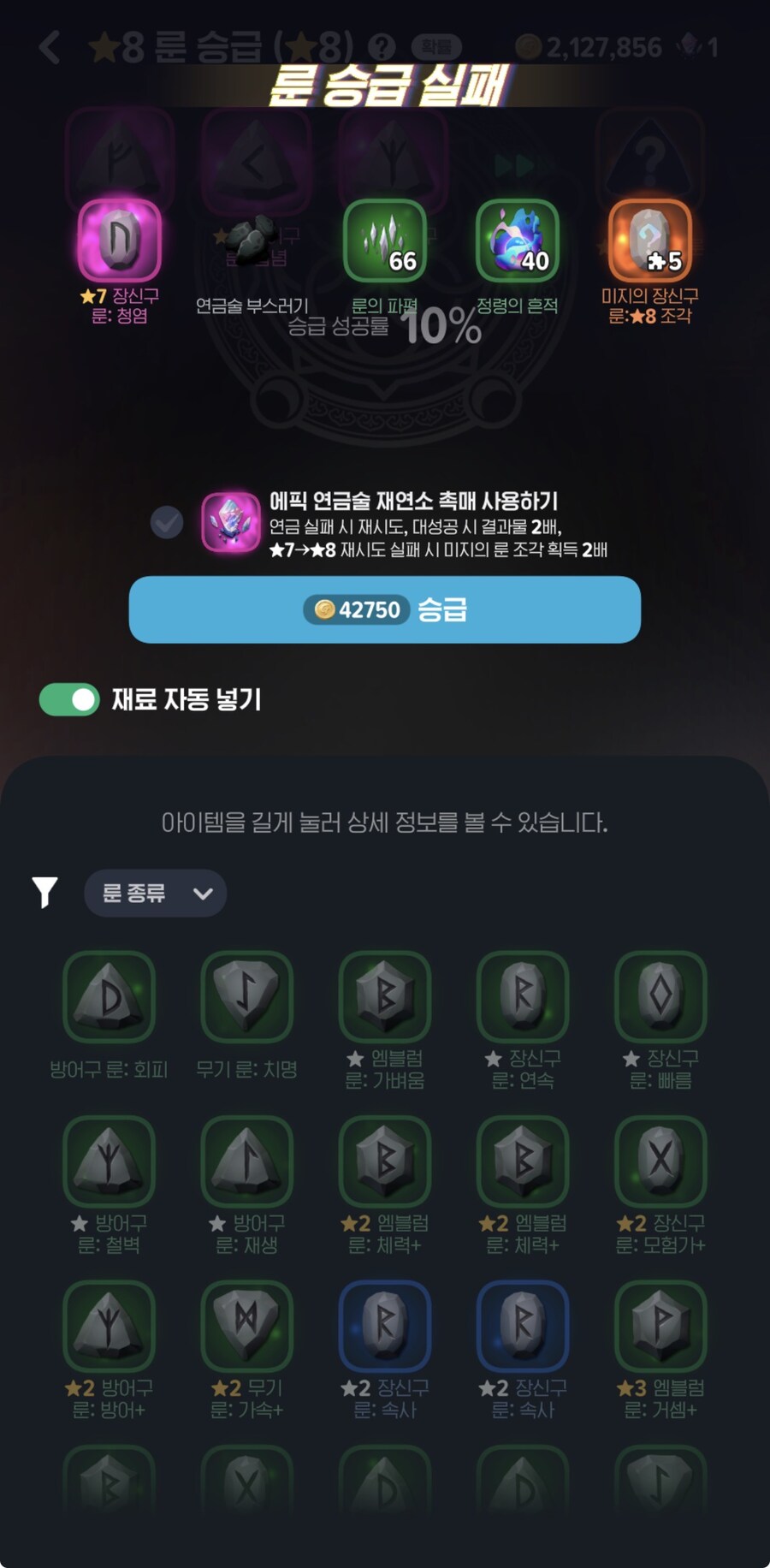Choose the ★2 방어구 룬: 방어+ rune
The image size is (770, 1568).
(109, 1327)
